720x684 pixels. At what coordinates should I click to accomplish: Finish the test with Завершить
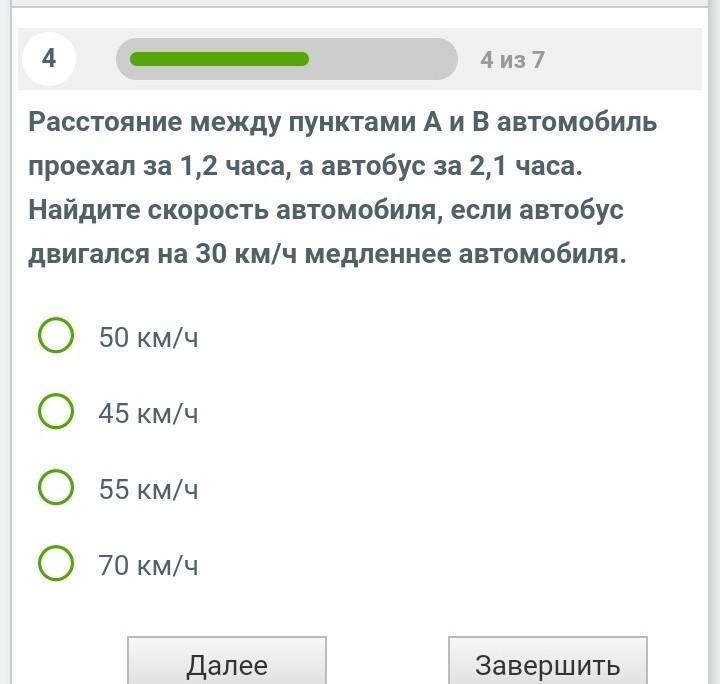(547, 662)
